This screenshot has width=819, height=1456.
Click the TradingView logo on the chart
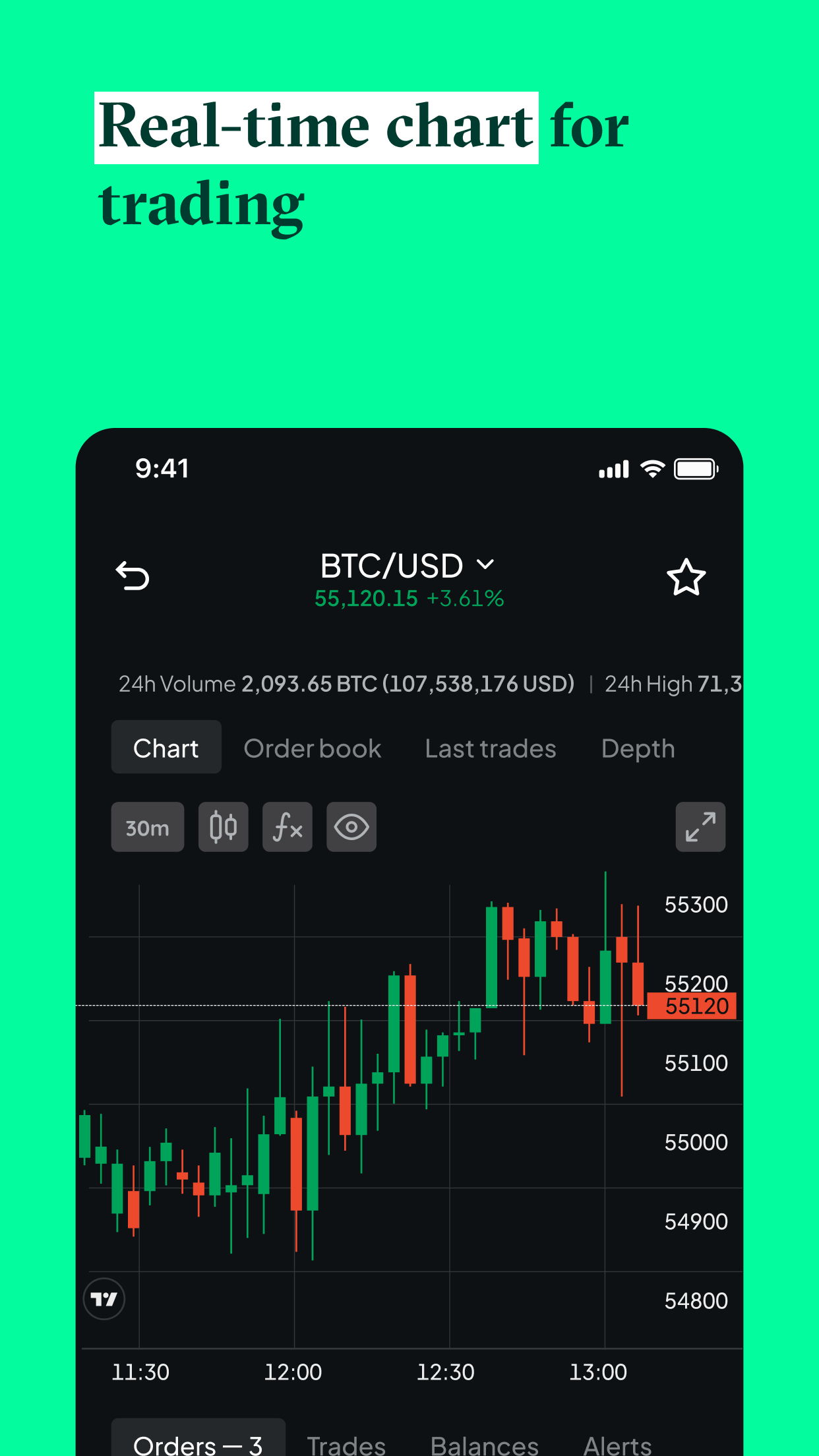point(104,1298)
